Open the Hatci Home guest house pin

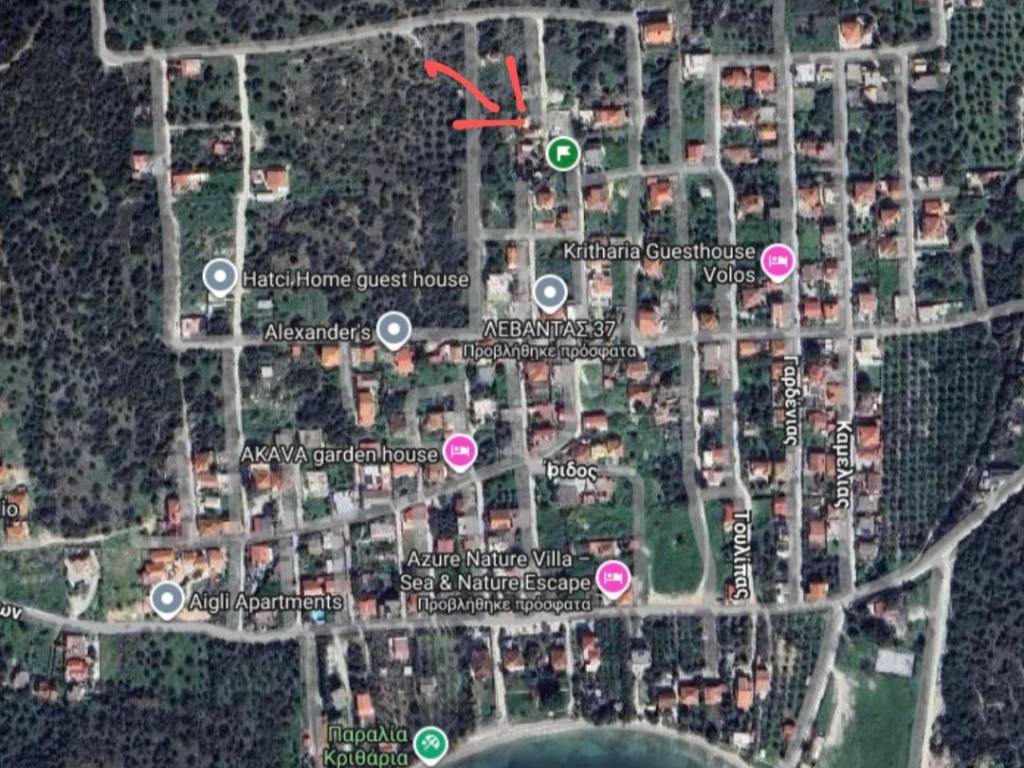(220, 278)
